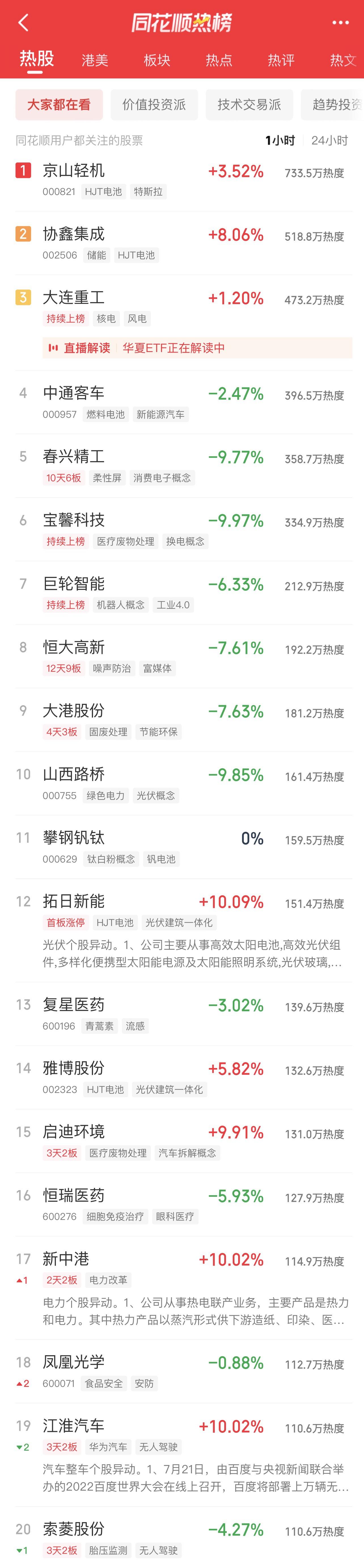Select the 大家都在看 filter chip
The image size is (364, 1568).
click(59, 105)
